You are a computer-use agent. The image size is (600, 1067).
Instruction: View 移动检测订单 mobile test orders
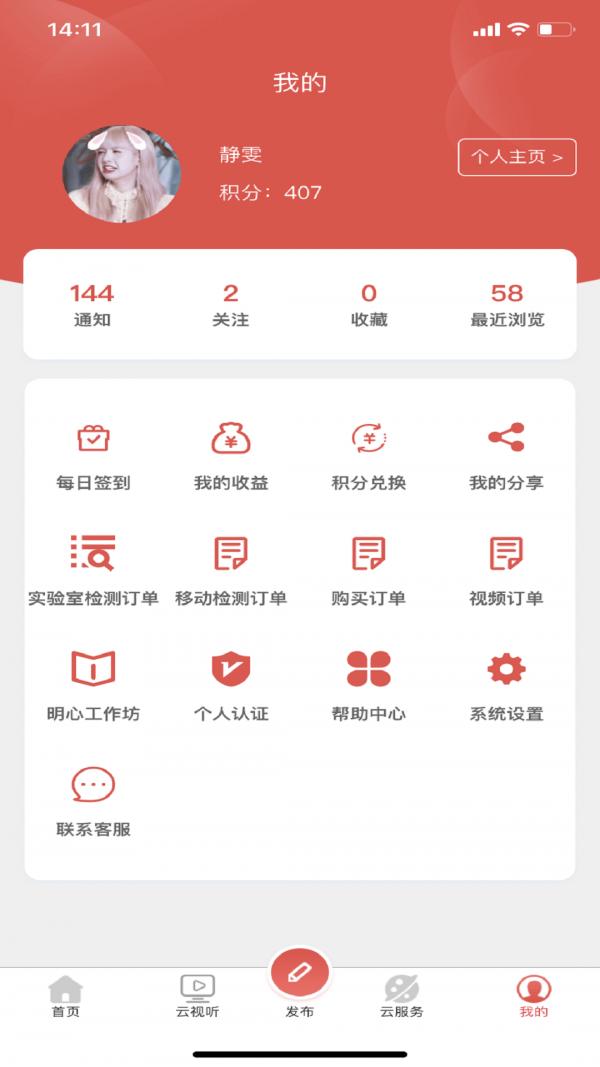click(231, 570)
